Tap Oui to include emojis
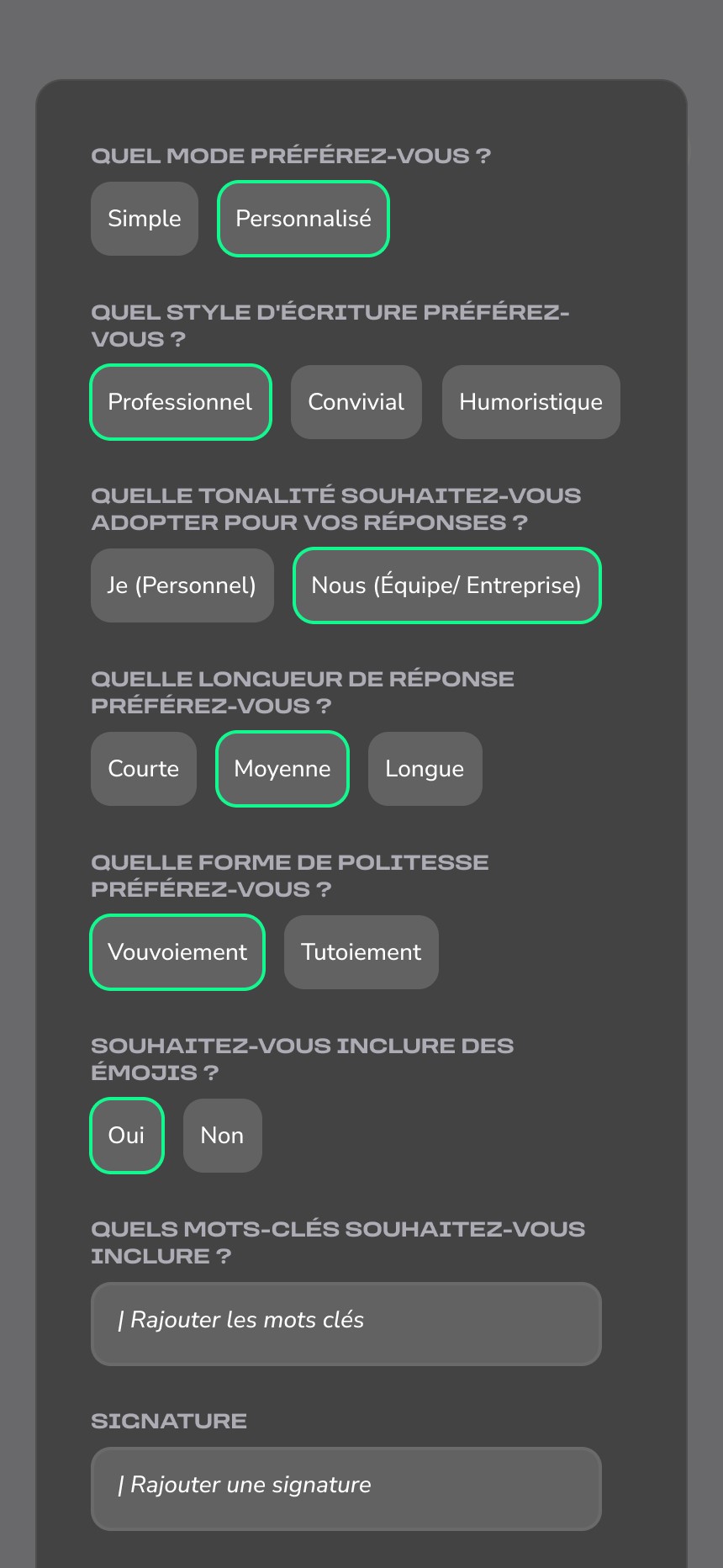This screenshot has height=1568, width=723. (x=127, y=1136)
